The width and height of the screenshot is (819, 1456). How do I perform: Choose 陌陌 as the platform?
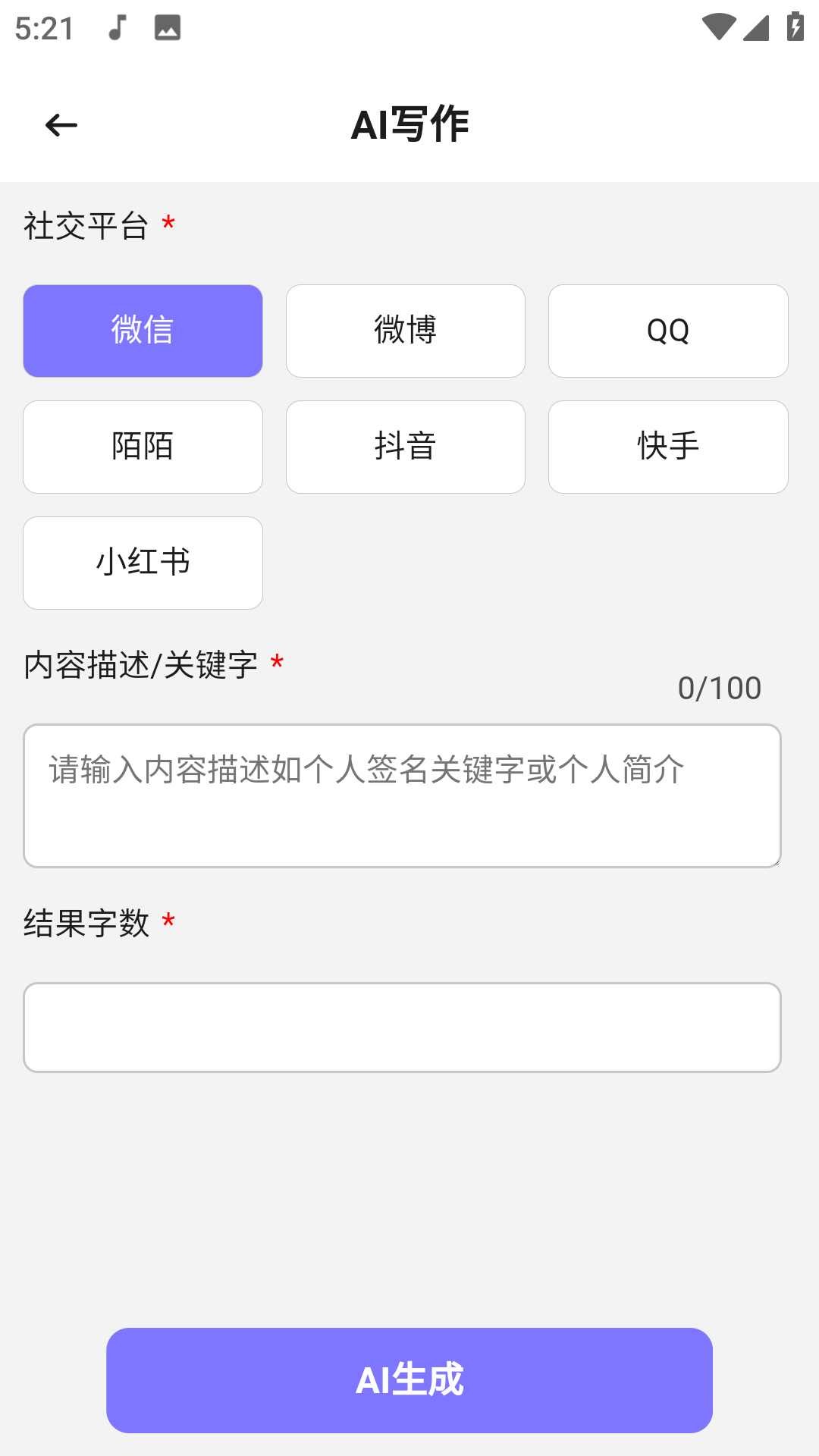click(143, 447)
